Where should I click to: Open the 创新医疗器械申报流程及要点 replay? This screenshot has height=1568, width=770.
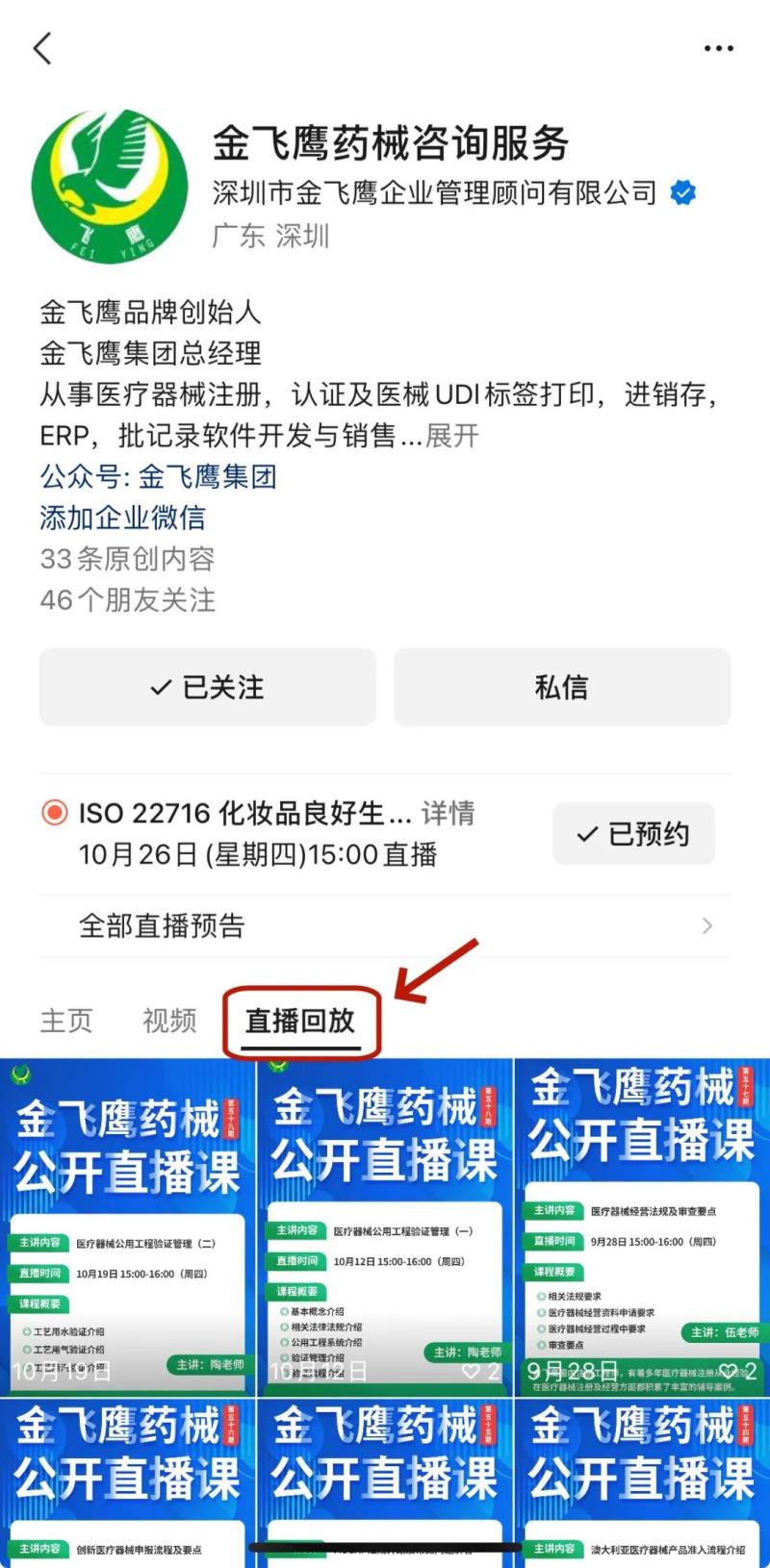[127, 1481]
